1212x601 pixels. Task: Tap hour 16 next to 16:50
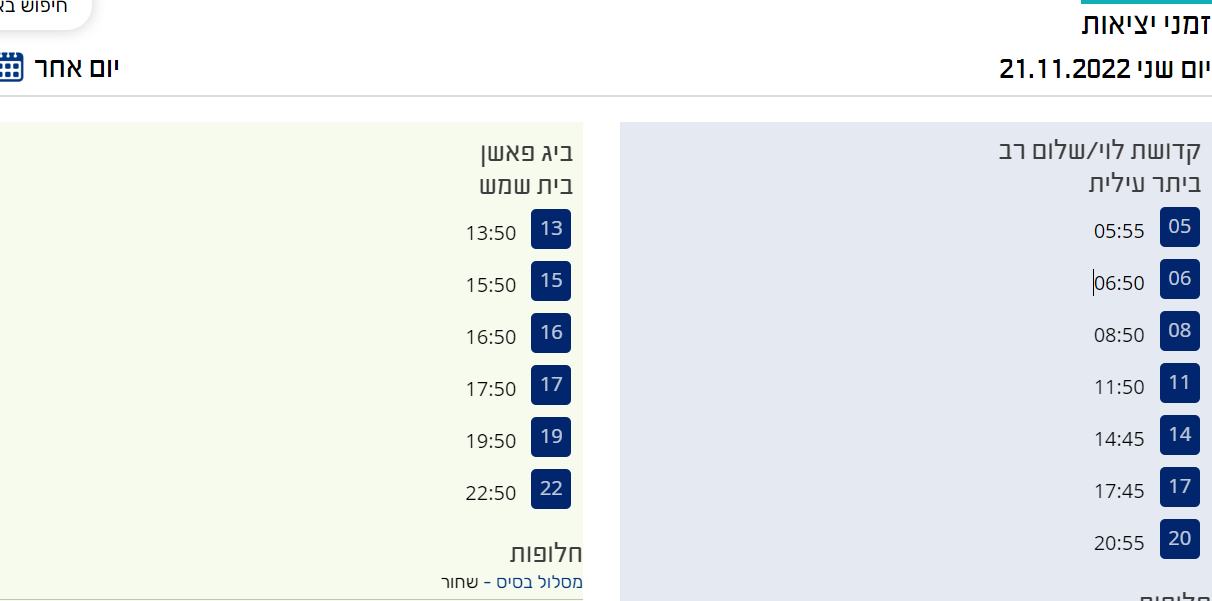(x=551, y=333)
